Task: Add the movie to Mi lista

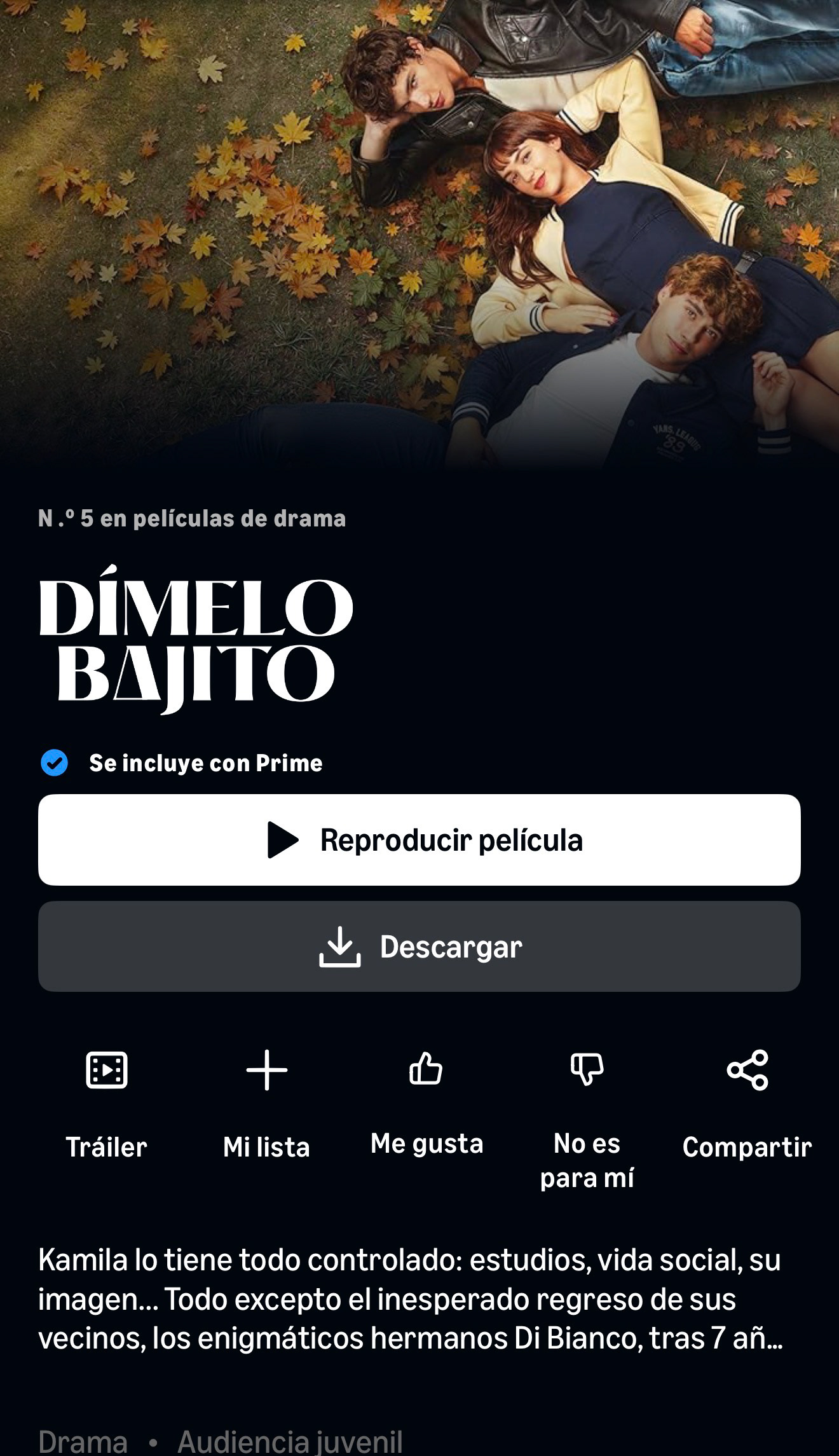Action: (x=266, y=1071)
